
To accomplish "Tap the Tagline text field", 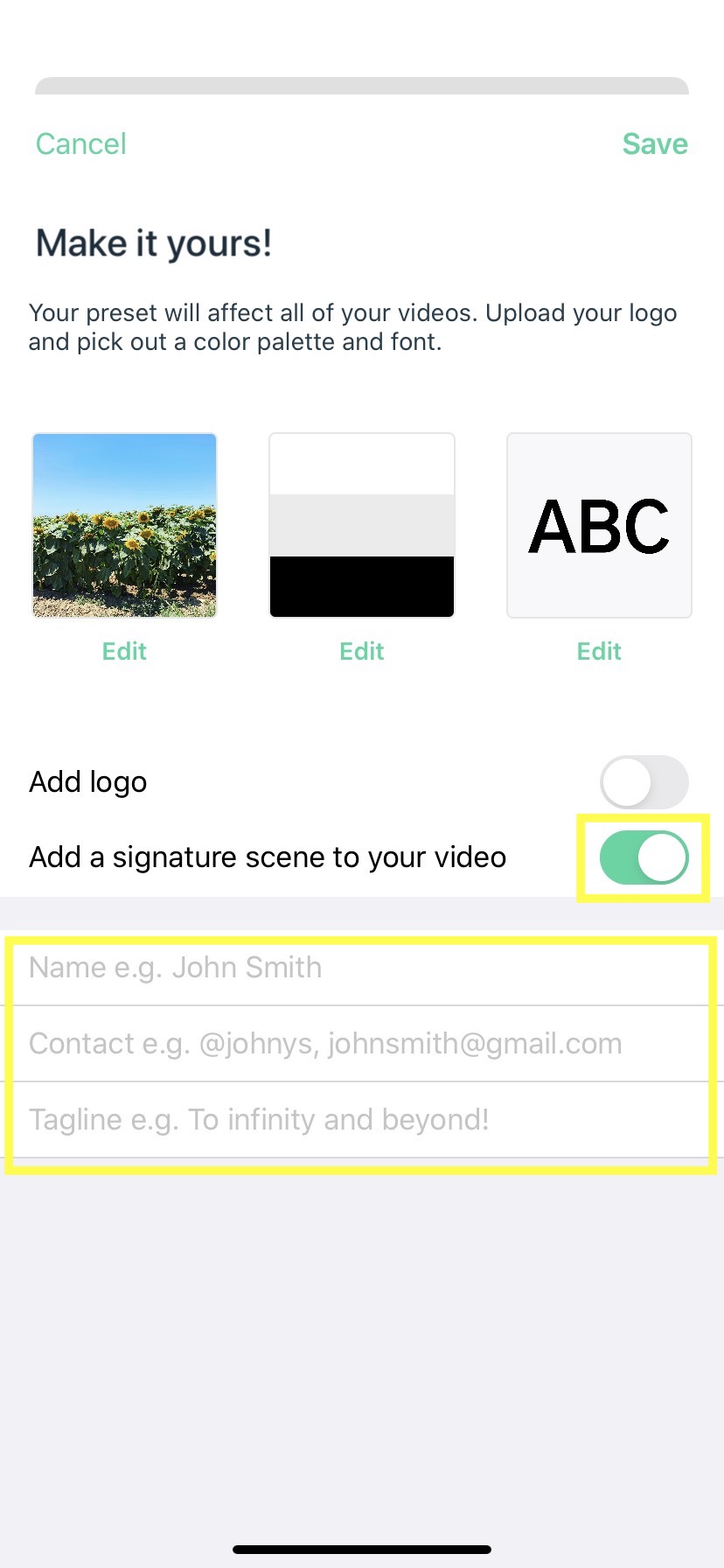I will click(x=362, y=1120).
